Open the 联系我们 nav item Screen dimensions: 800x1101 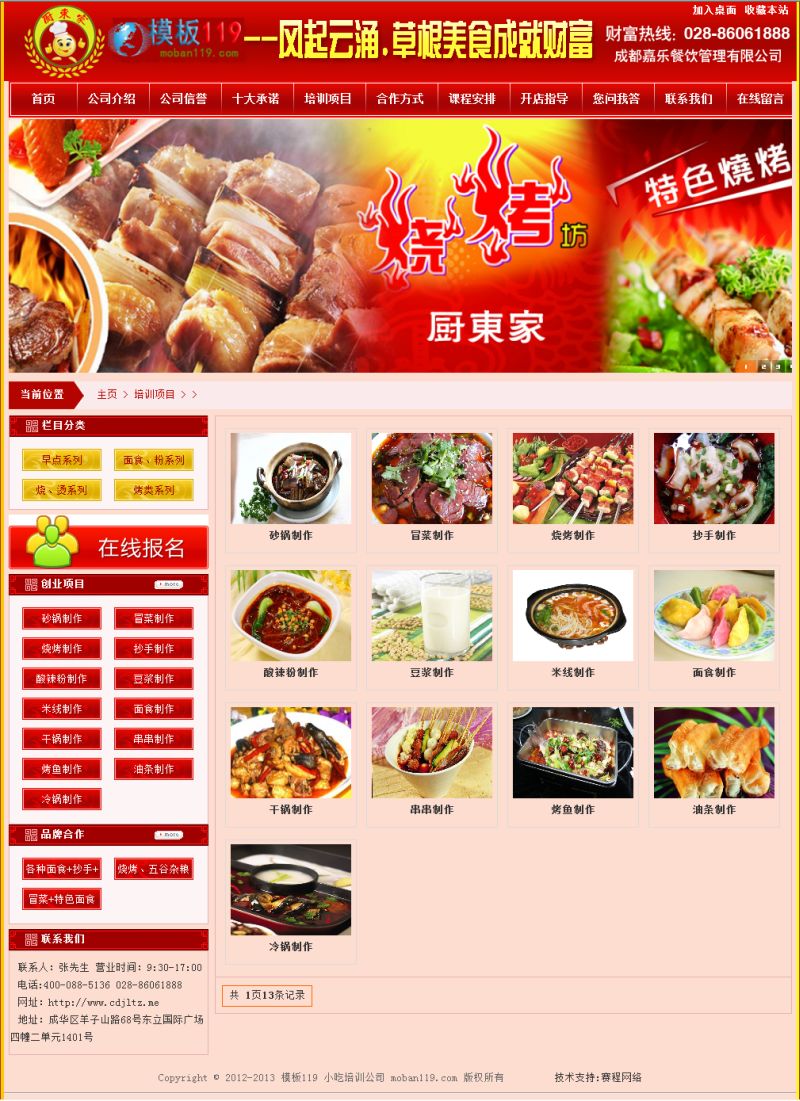(689, 99)
